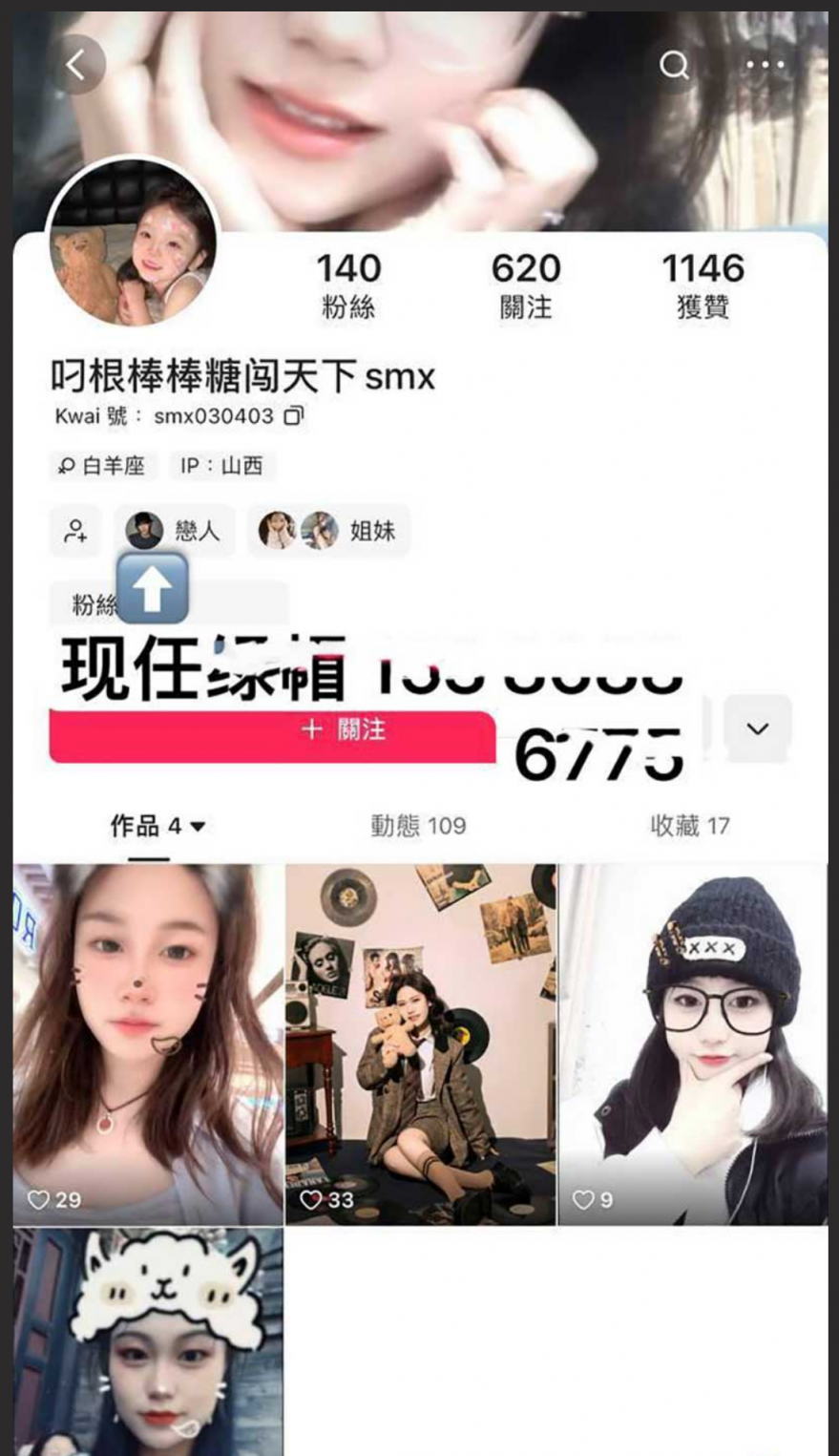Copy the Kwai ID smx030403
This screenshot has height=1456, width=839.
[294, 415]
